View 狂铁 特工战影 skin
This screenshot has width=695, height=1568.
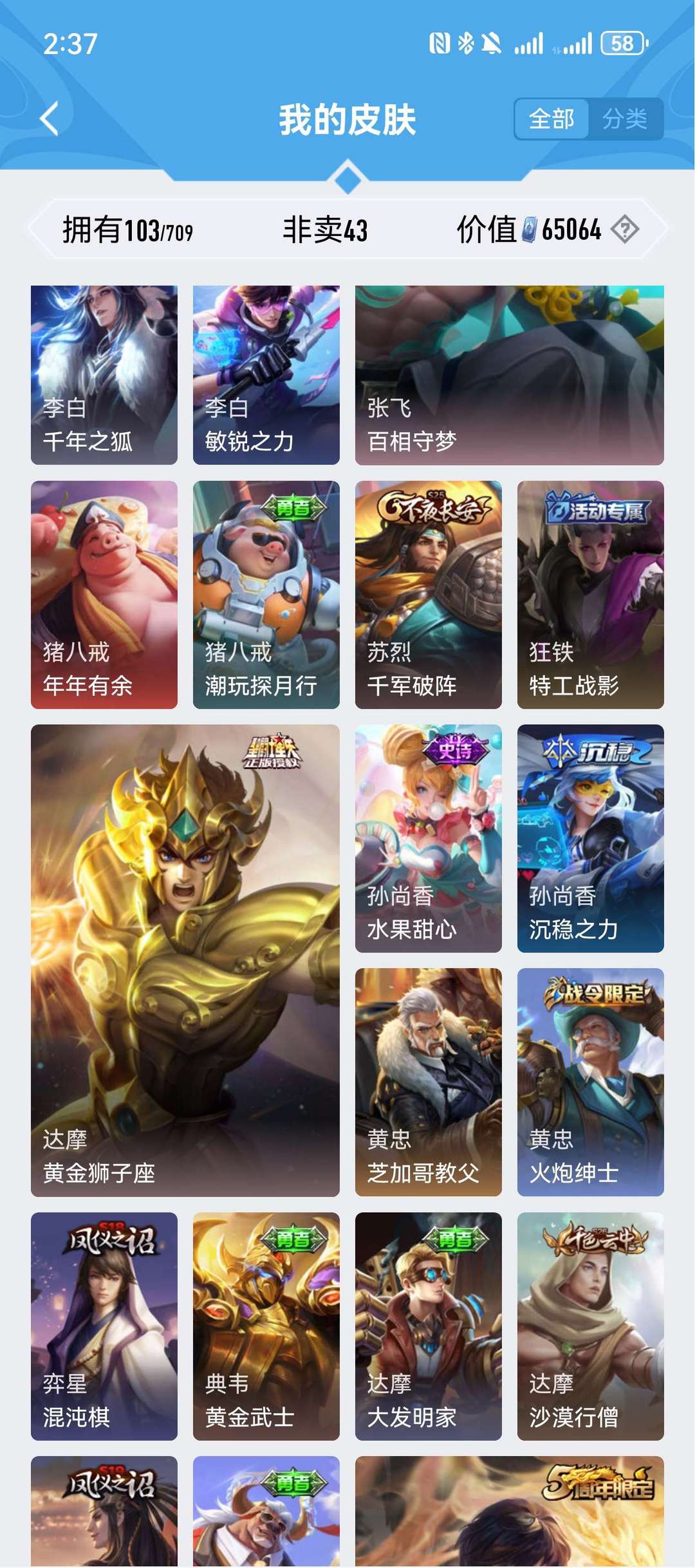(591, 595)
